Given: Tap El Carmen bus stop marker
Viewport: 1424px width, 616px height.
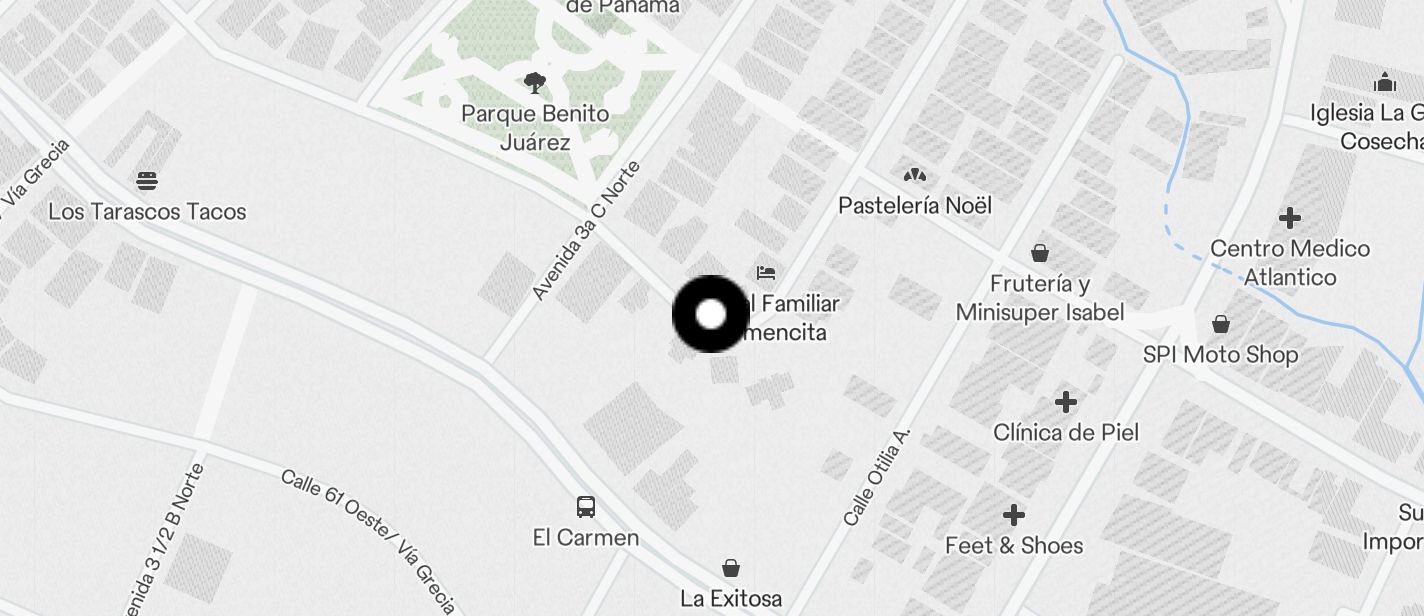Looking at the screenshot, I should [586, 507].
